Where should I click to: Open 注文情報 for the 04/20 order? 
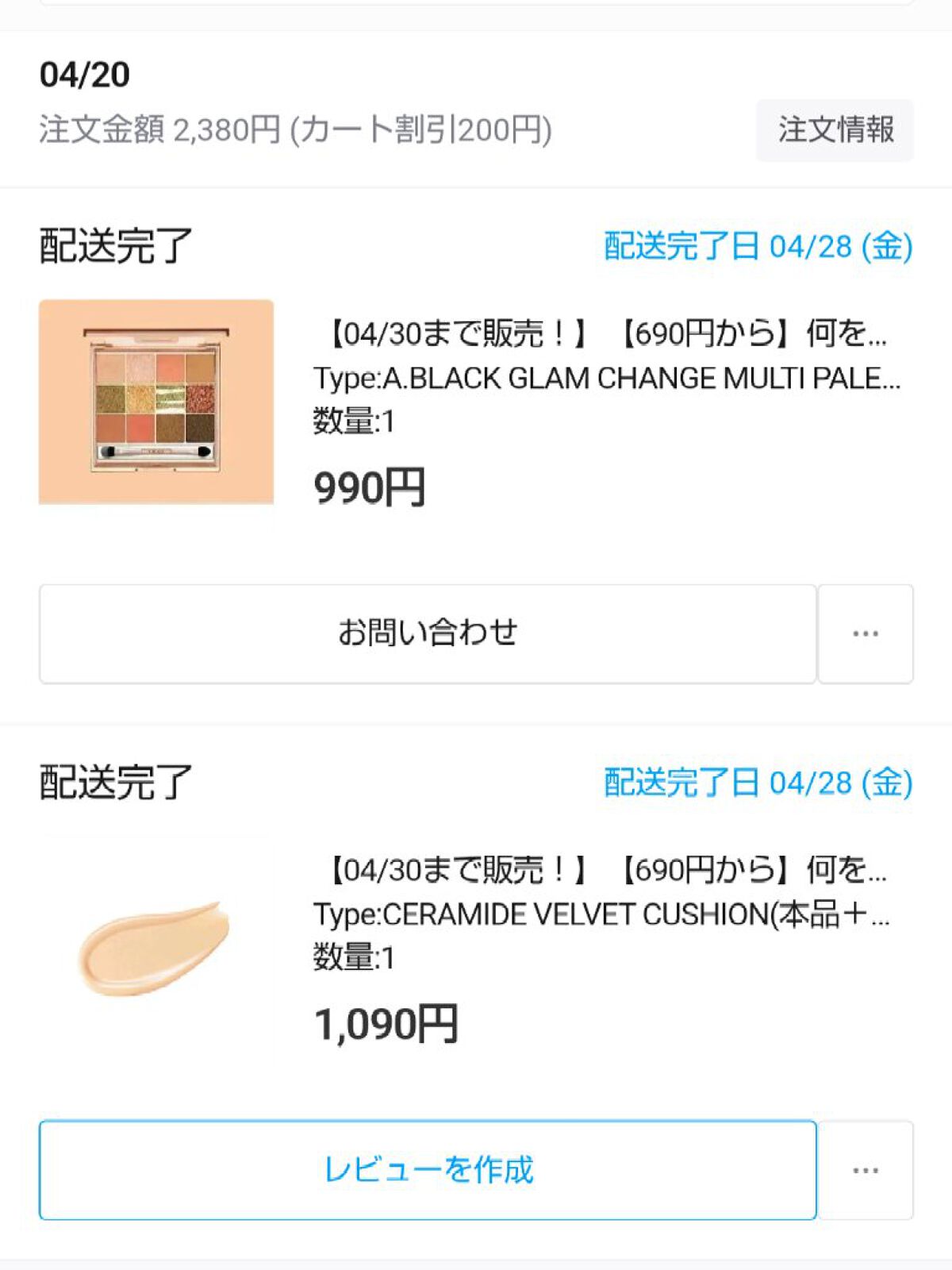(x=835, y=130)
